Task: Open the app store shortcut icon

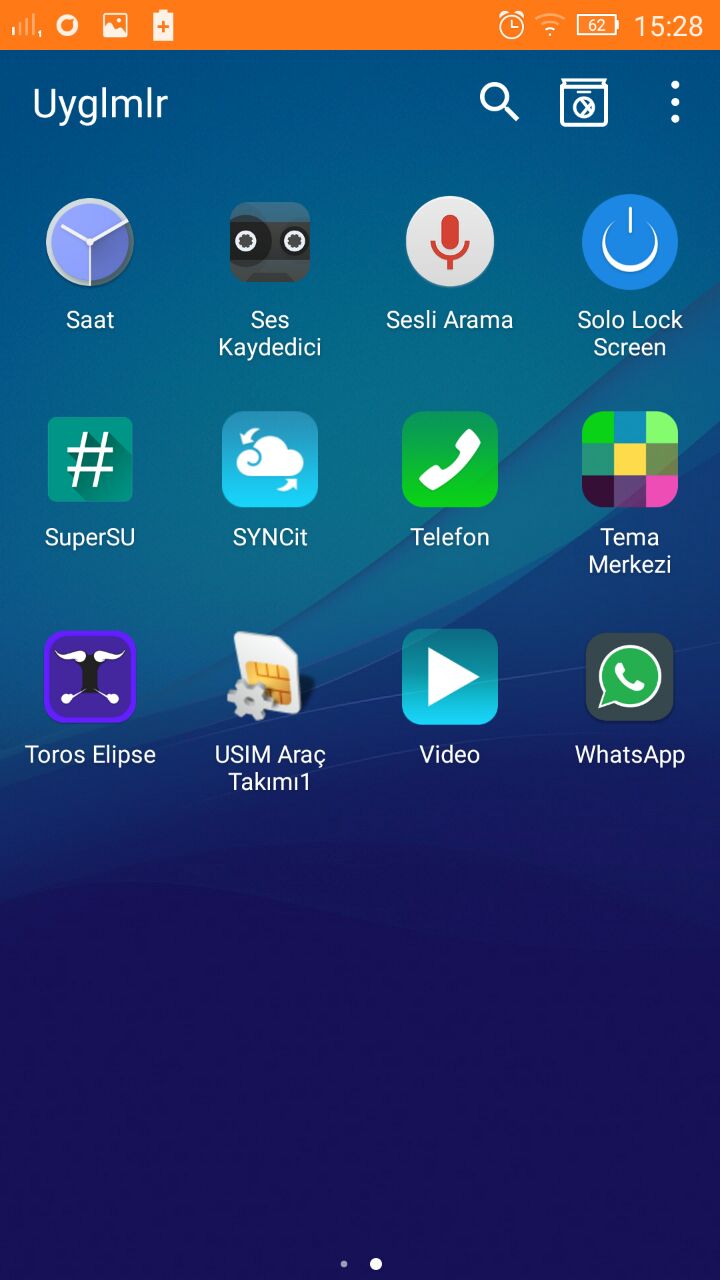Action: 584,102
